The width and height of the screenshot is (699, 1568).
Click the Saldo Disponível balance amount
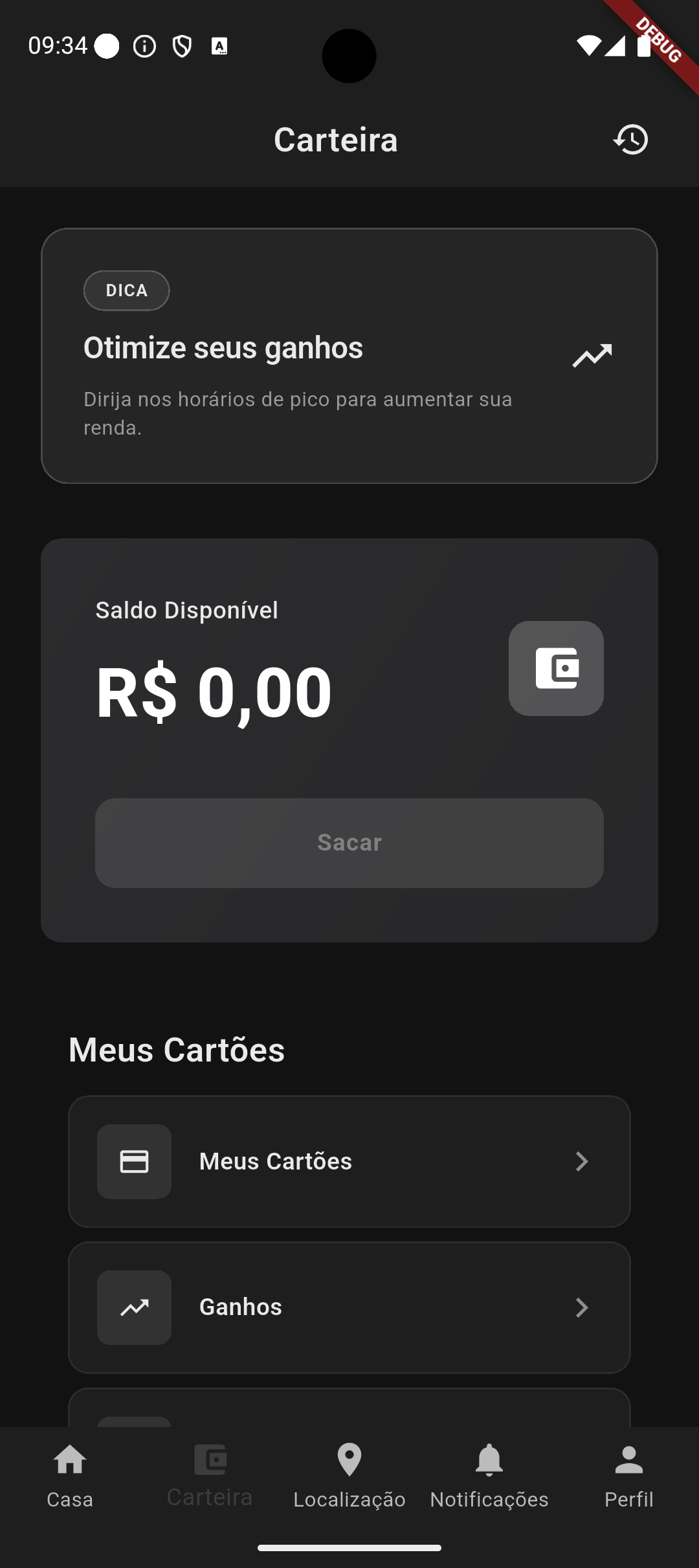coord(212,691)
